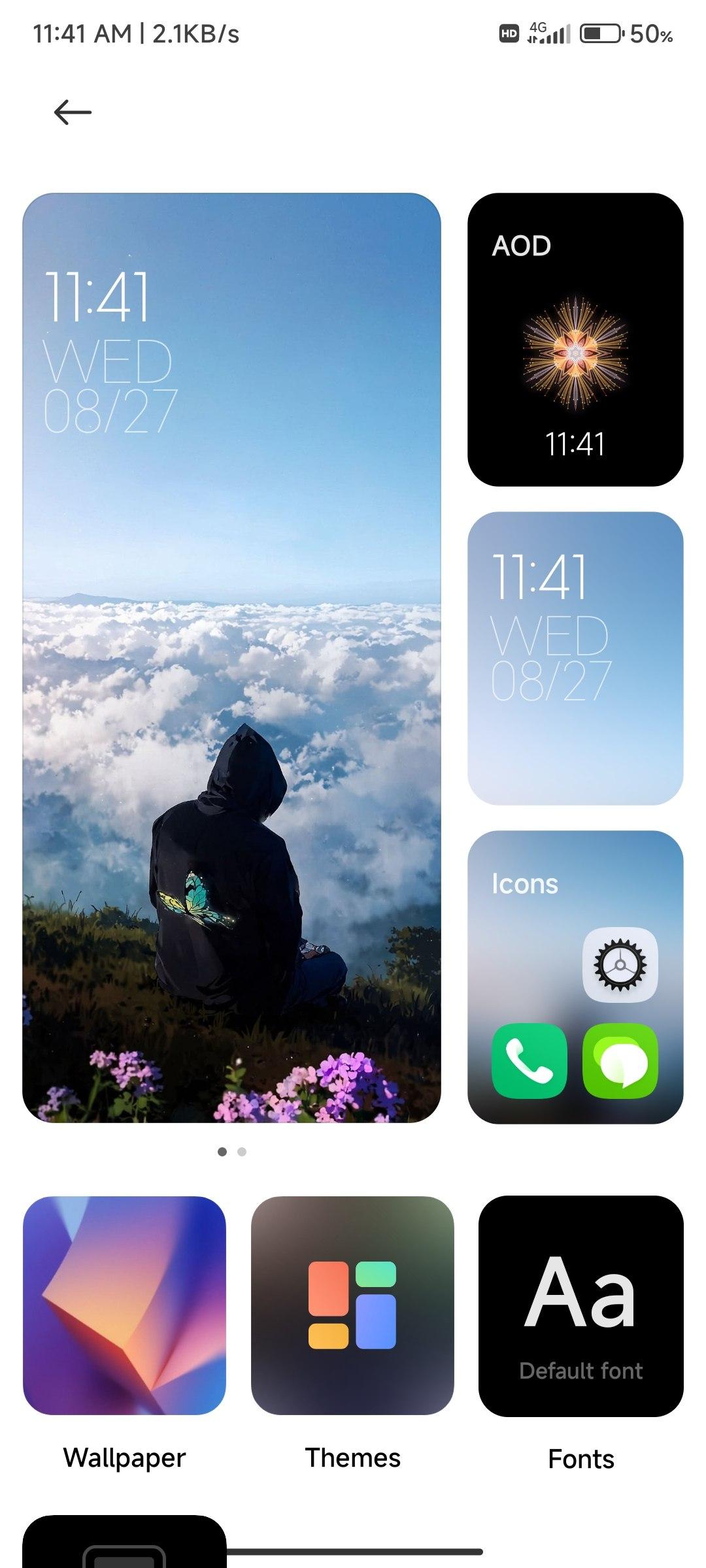
Task: Open the partially visible black tile below Wallpaper
Action: tap(124, 1542)
